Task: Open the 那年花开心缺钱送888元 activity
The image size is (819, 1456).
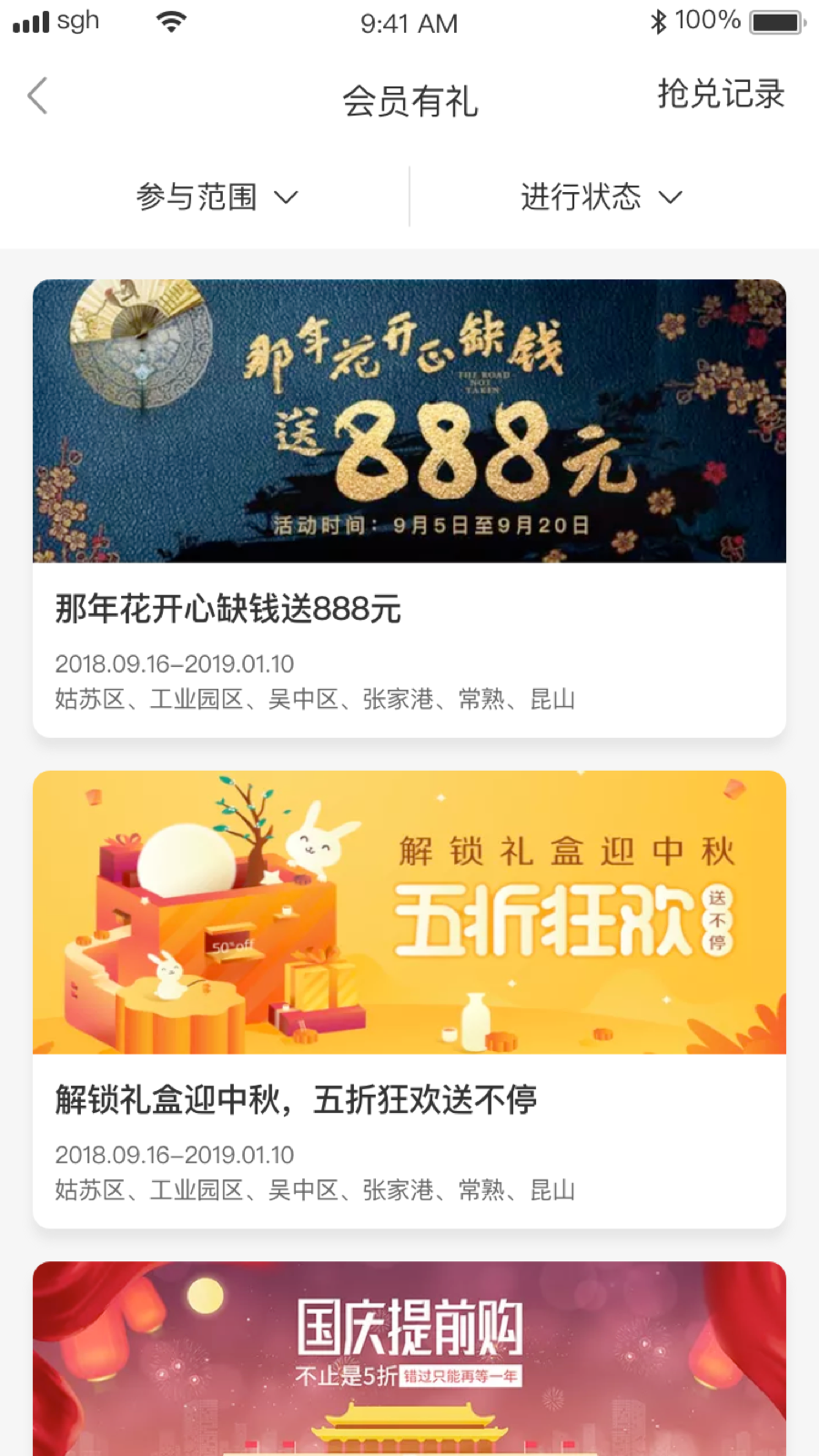Action: coord(226,611)
